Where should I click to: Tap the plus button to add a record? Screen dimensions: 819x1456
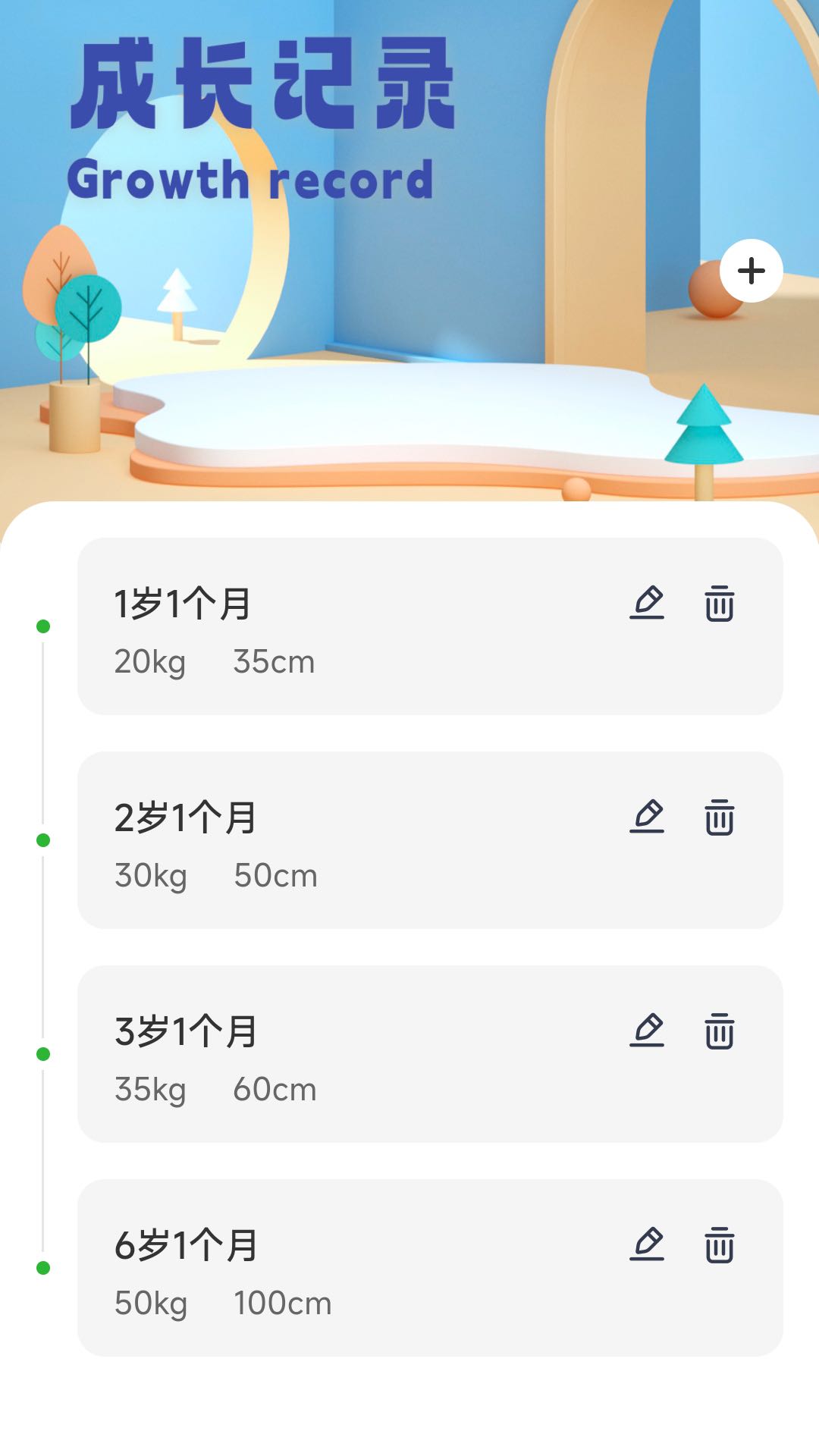click(752, 271)
